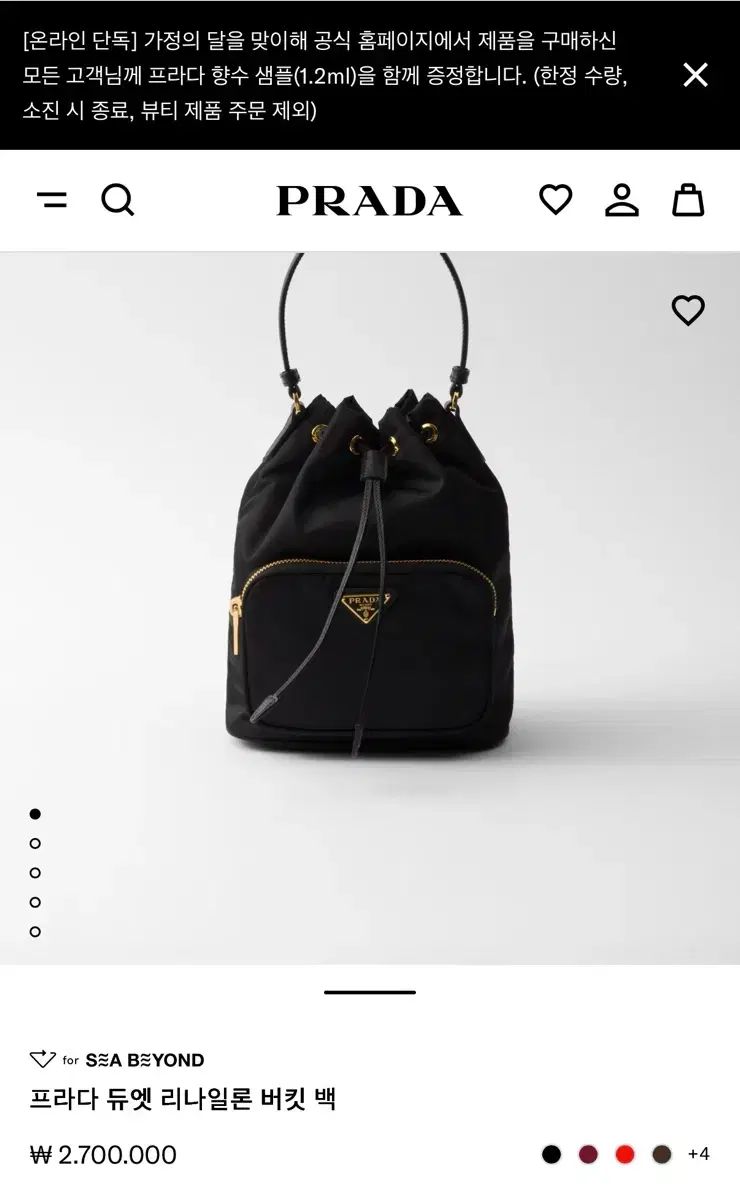Select the burgundy color swatch
The image size is (740, 1200).
pyautogui.click(x=589, y=1155)
